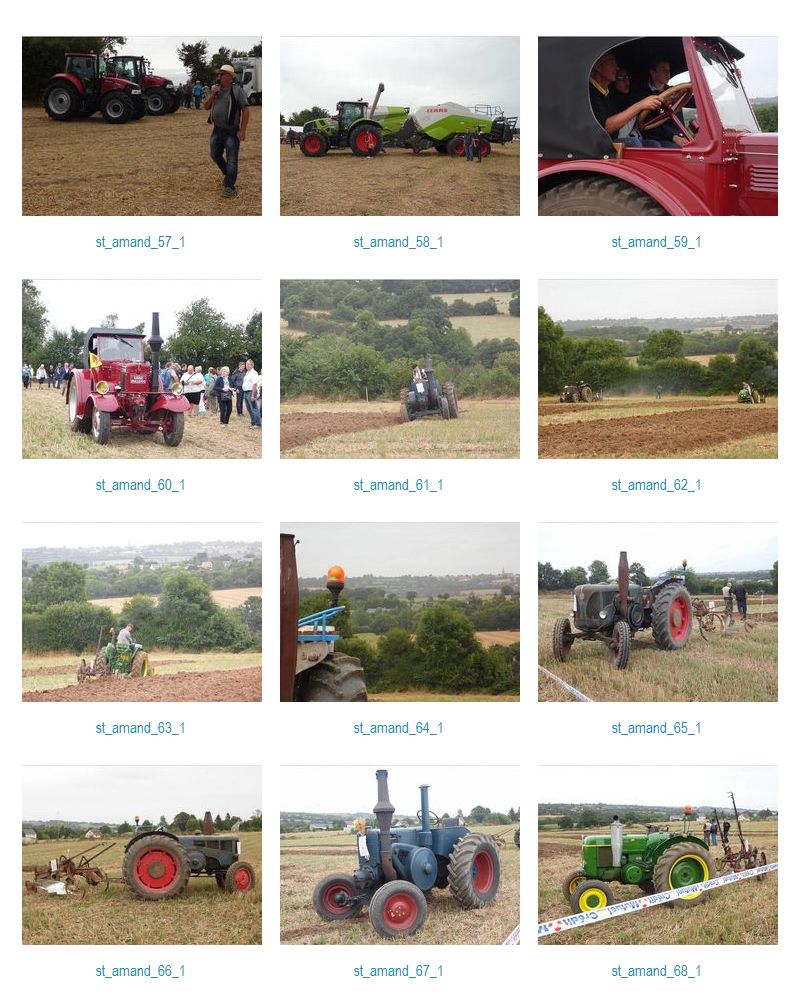
Task: Follow the st_amand_68_1 caption link
Action: pyautogui.click(x=656, y=971)
